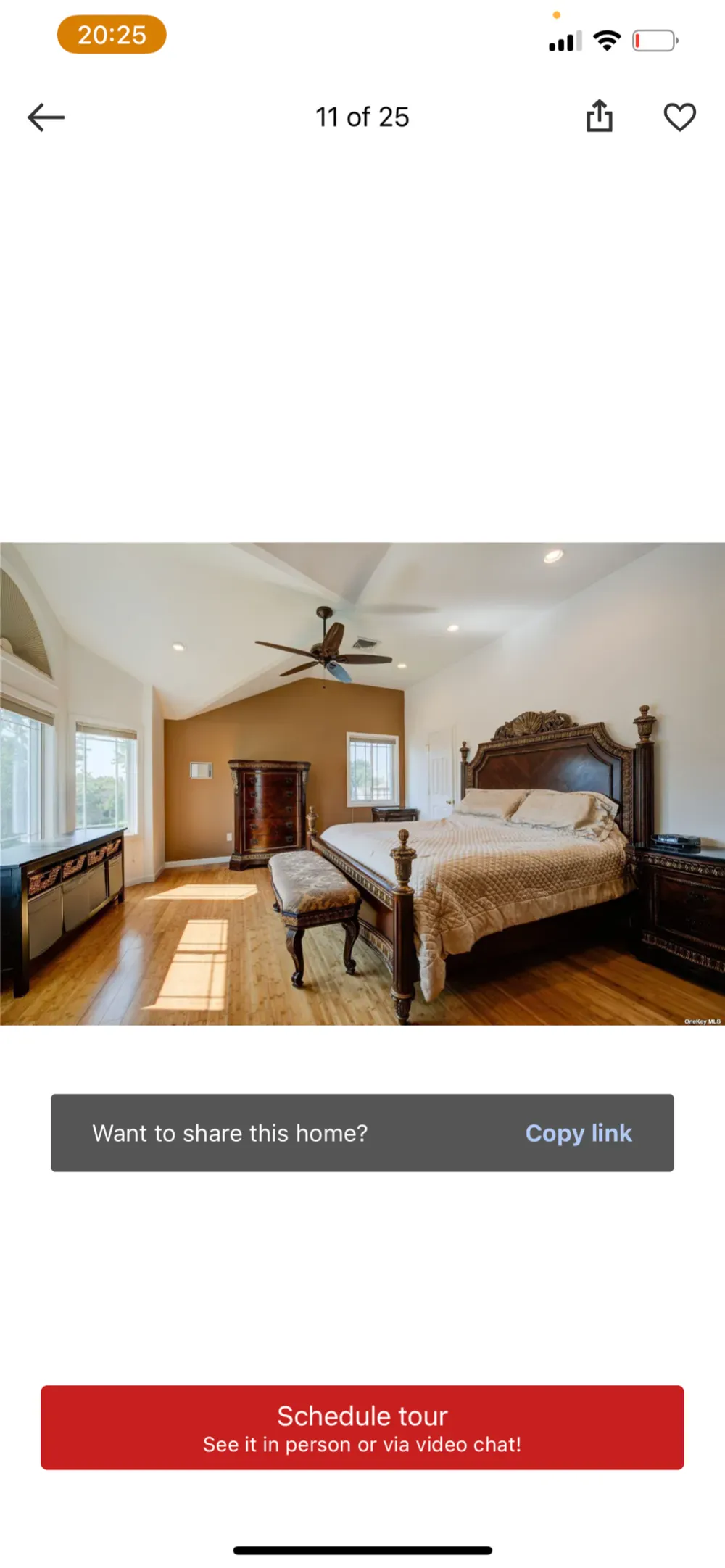Image resolution: width=725 pixels, height=1568 pixels.
Task: Favorite this home with the heart icon
Action: click(679, 117)
